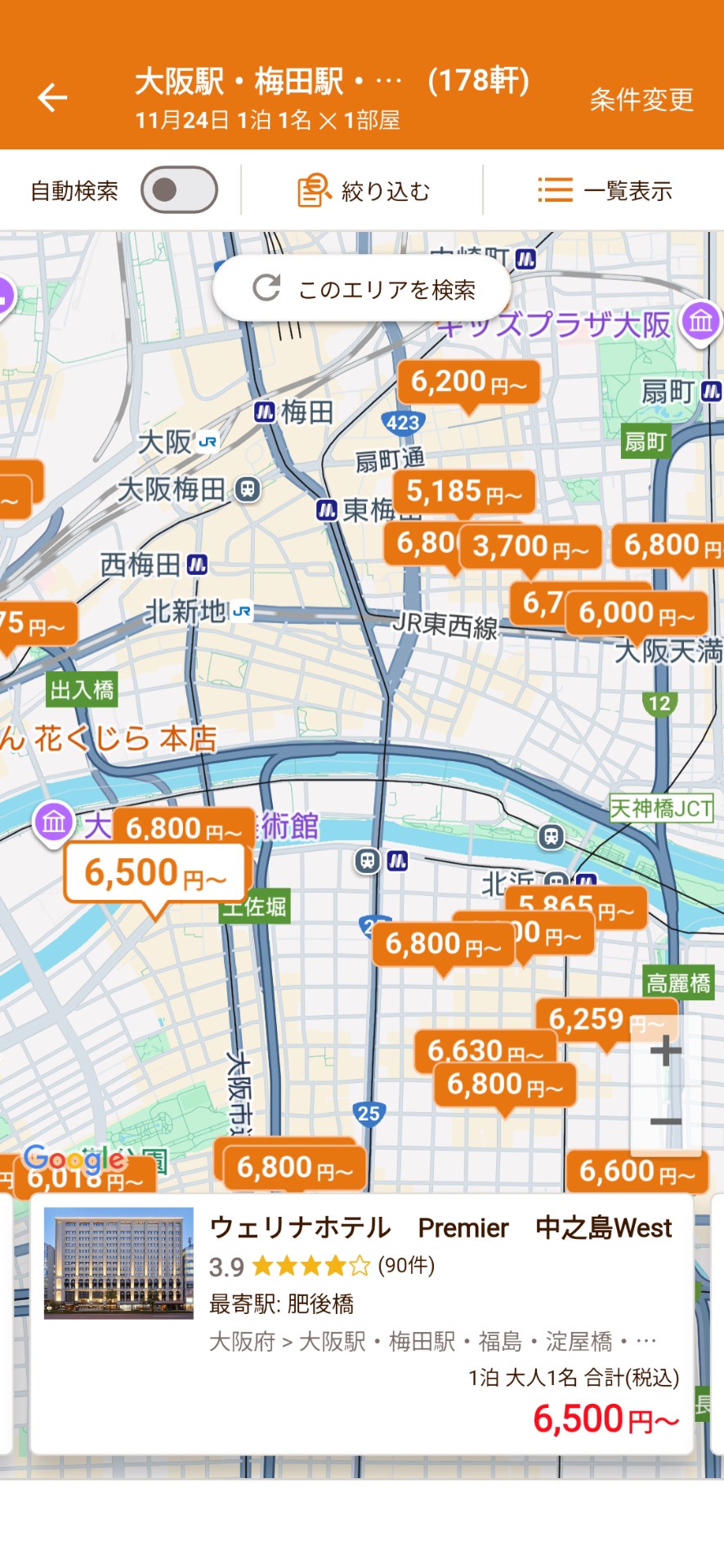Zoom in the map with plus button
The height and width of the screenshot is (1568, 724).
[665, 1050]
